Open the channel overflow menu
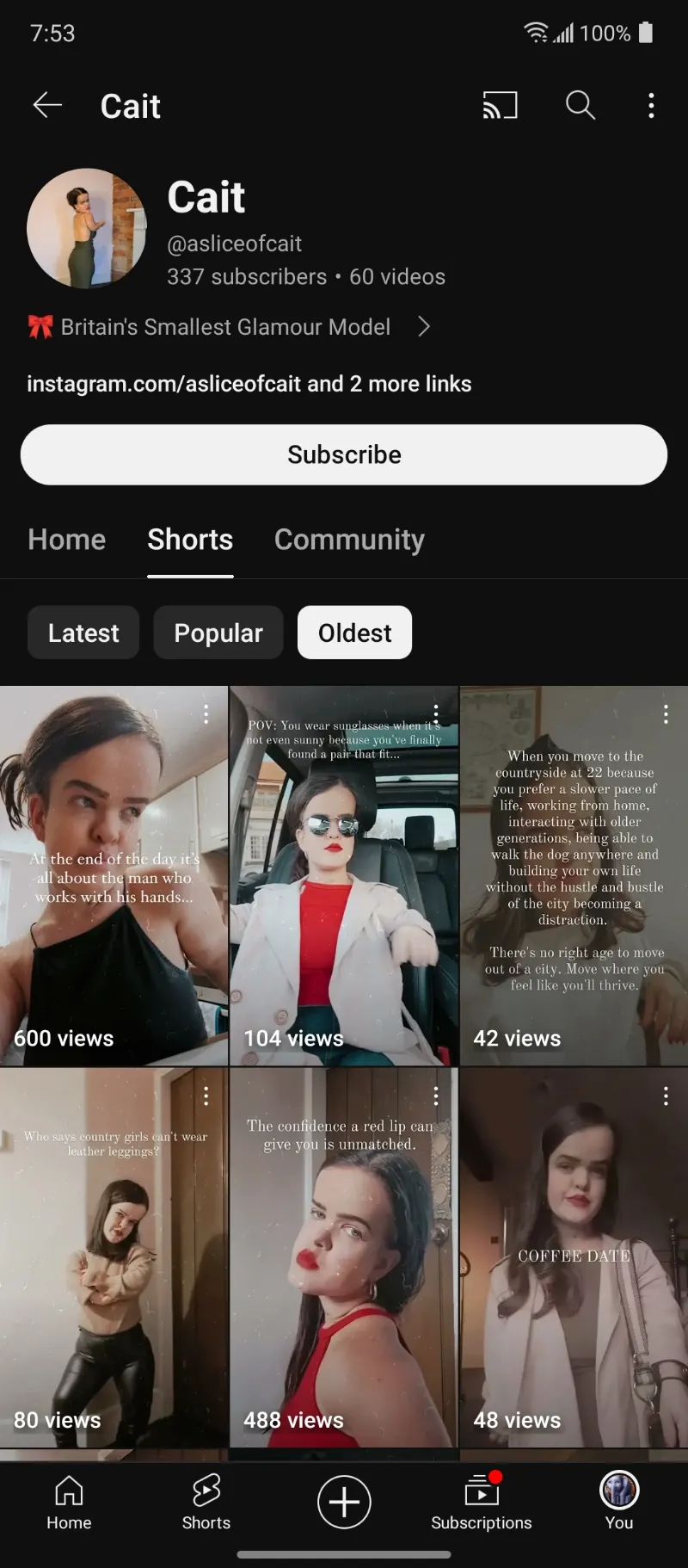The width and height of the screenshot is (688, 1568). (651, 106)
